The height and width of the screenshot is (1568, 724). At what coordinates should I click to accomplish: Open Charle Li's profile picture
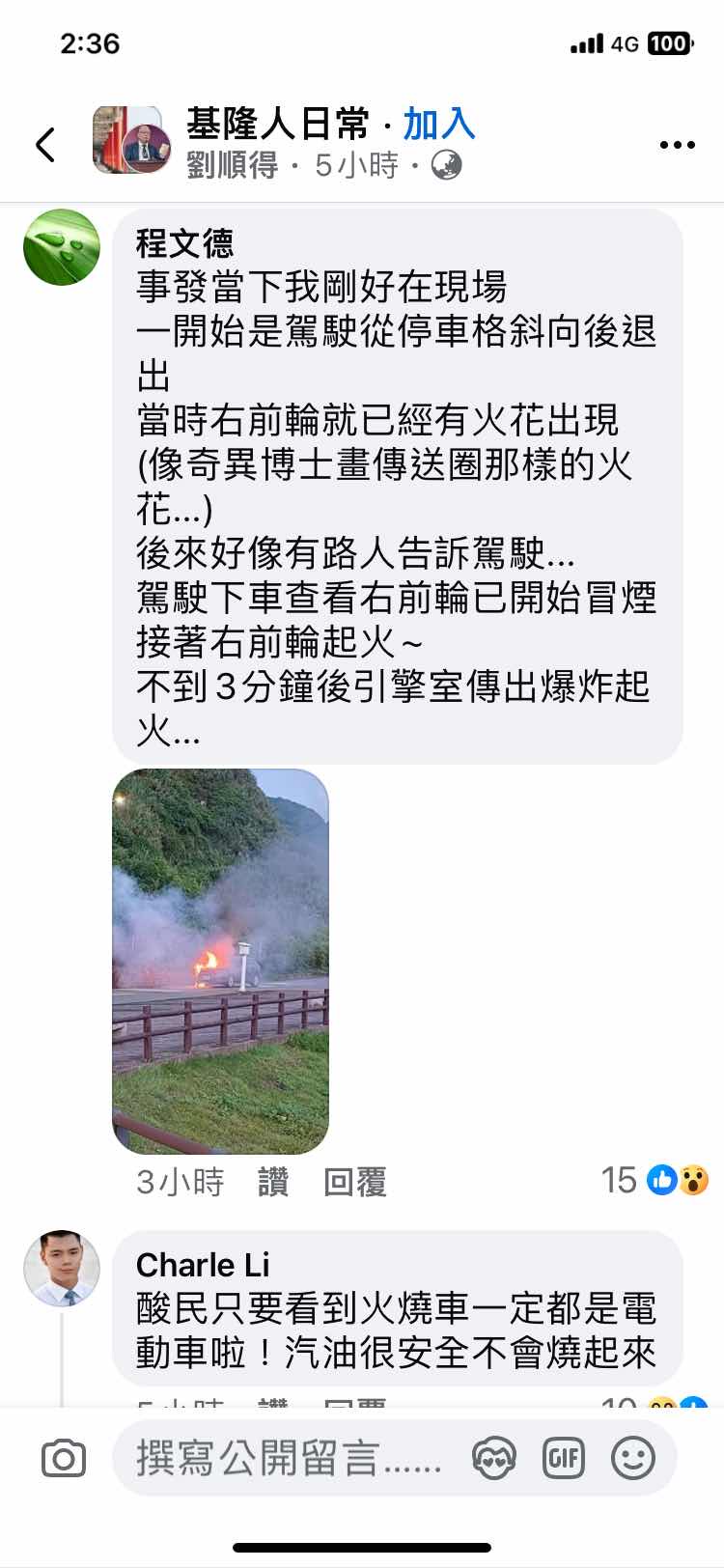coord(62,1268)
